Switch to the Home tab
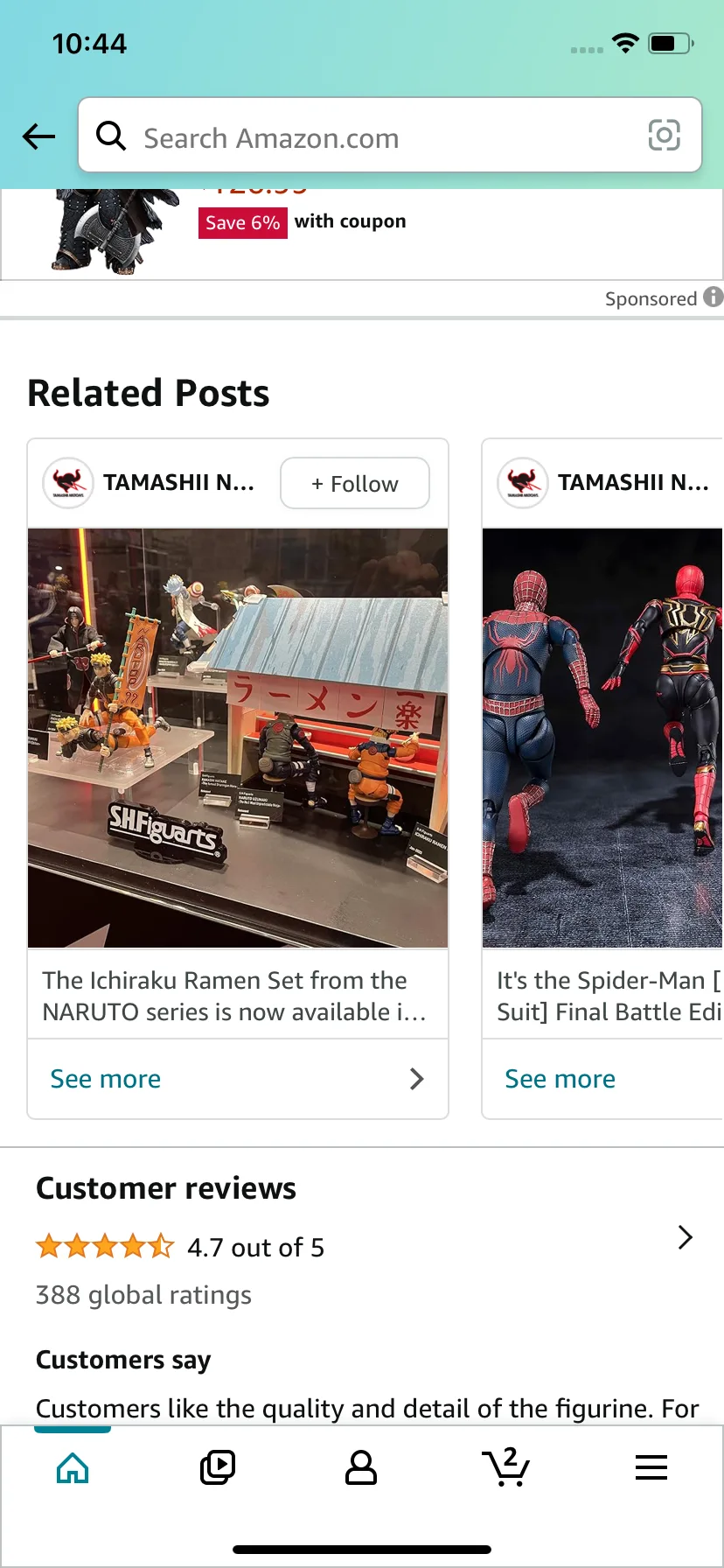The width and height of the screenshot is (724, 1568). [73, 1467]
